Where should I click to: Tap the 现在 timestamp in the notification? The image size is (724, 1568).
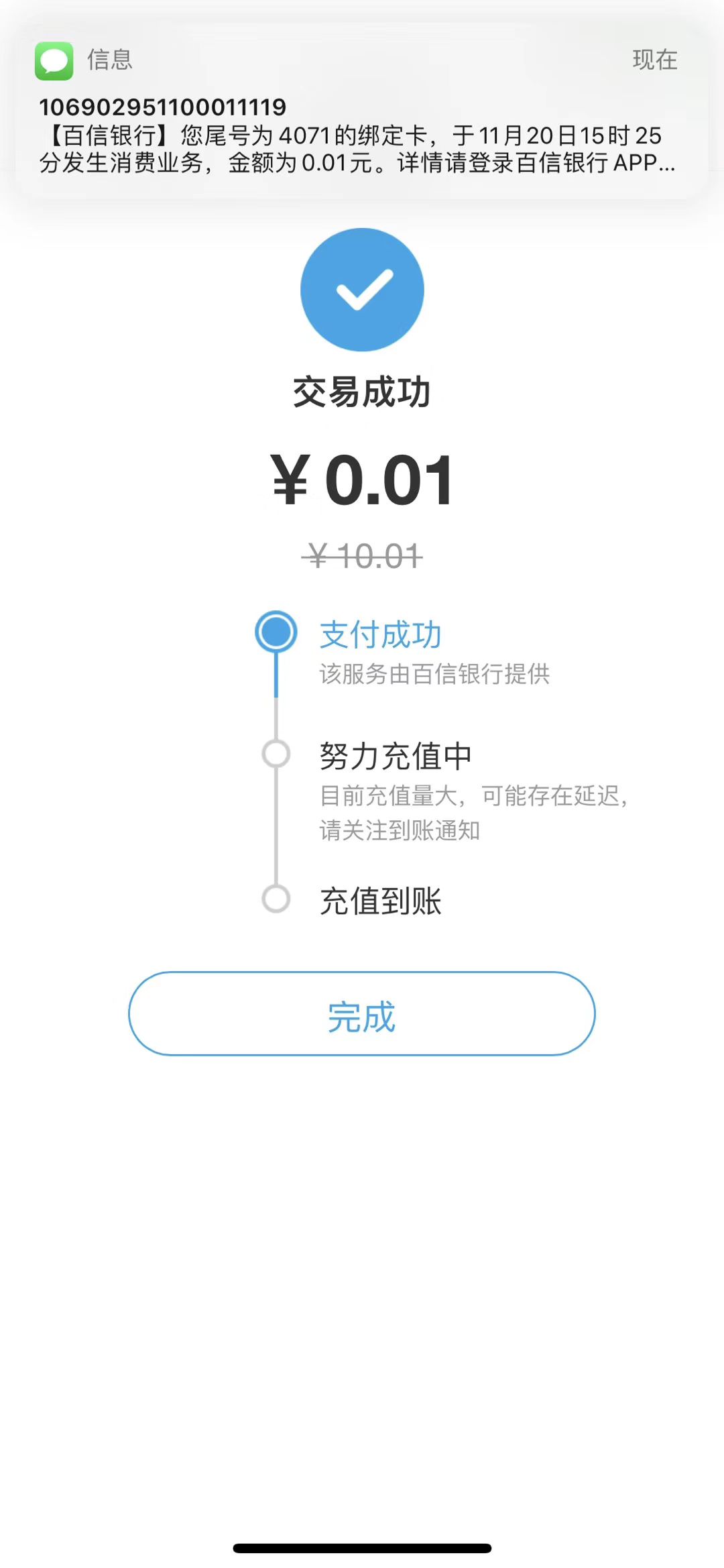(655, 60)
